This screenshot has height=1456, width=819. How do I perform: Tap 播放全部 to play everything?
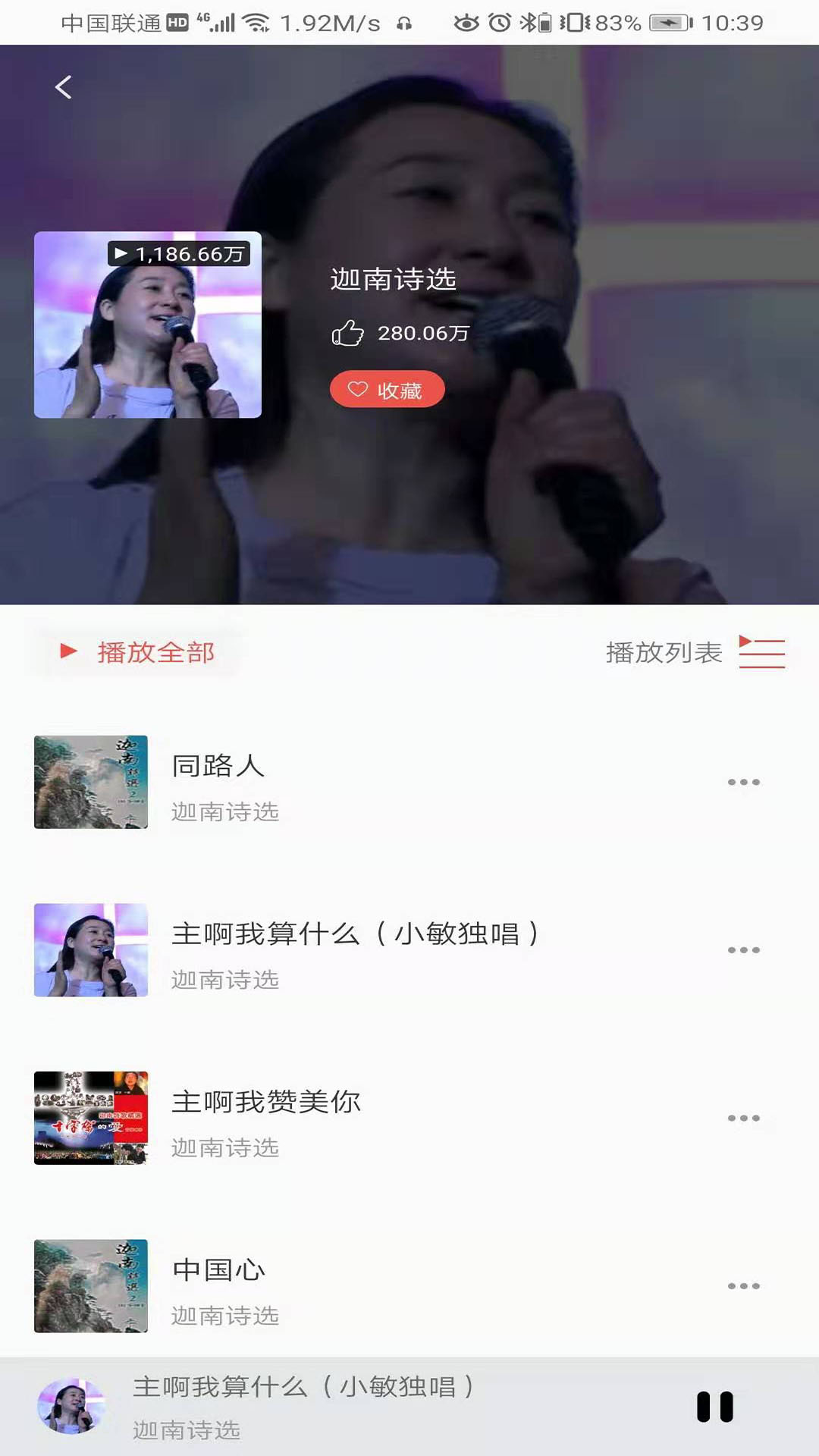[x=155, y=651]
